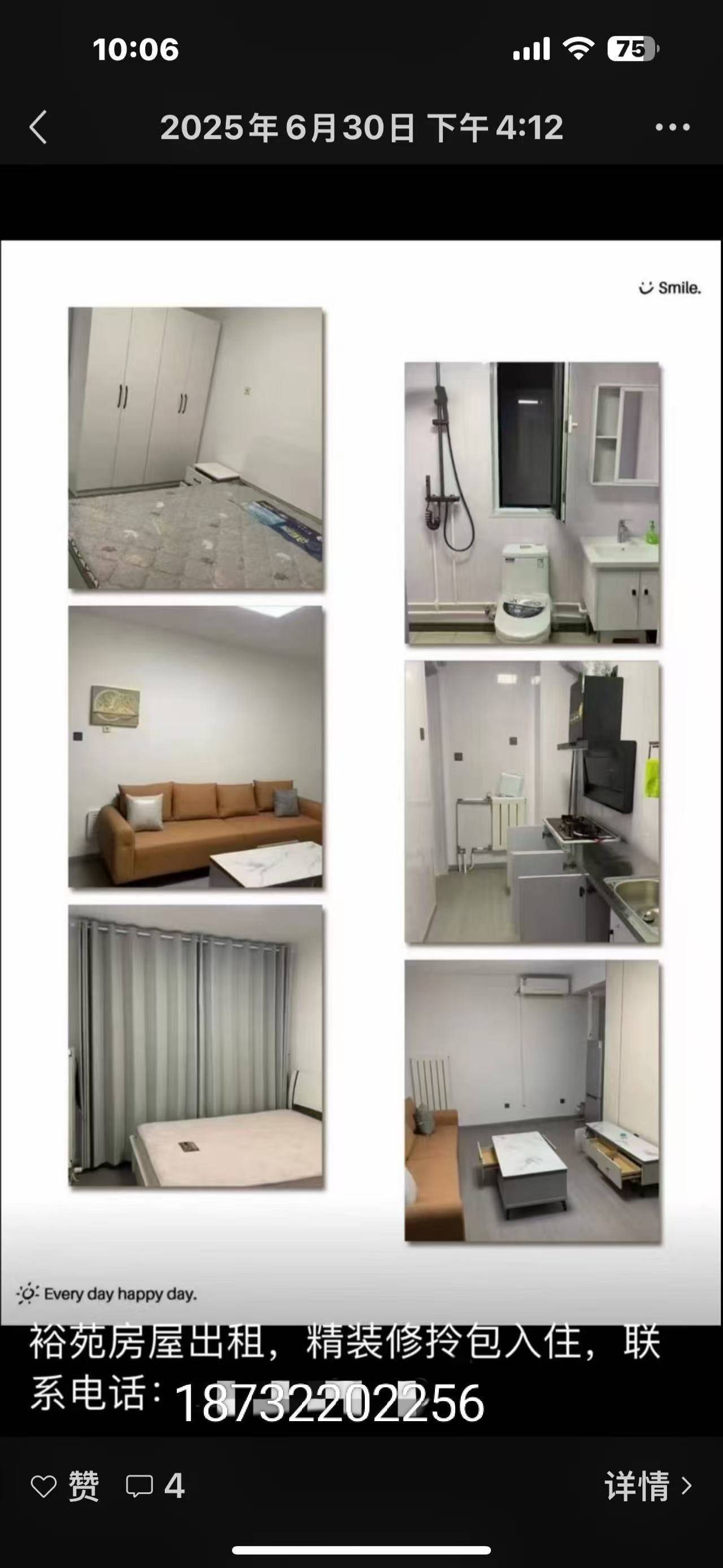This screenshot has height=1568, width=723.
Task: Open the three-dot overflow menu
Action: [x=673, y=127]
